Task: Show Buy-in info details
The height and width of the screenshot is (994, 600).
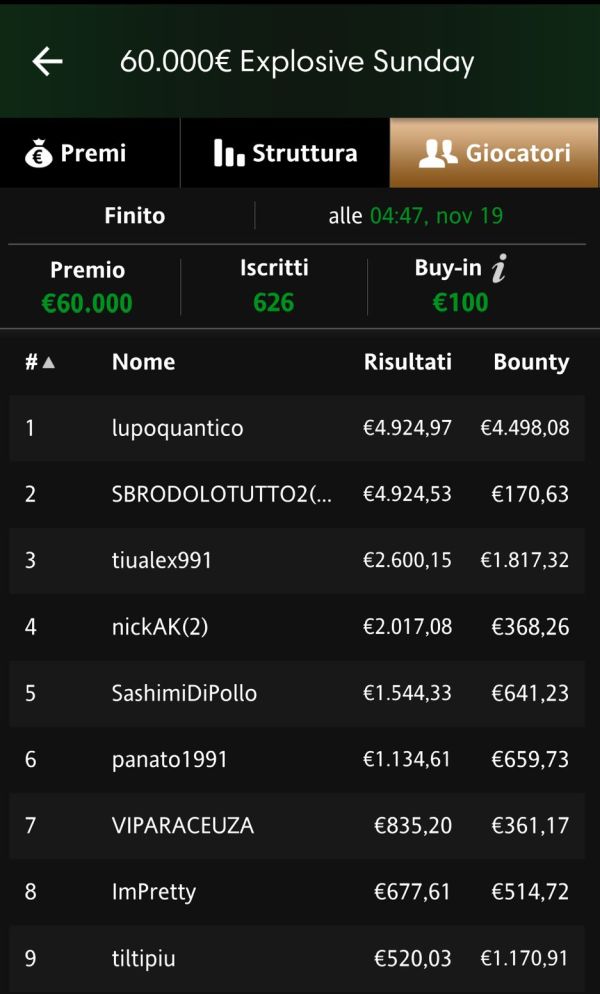Action: click(500, 268)
